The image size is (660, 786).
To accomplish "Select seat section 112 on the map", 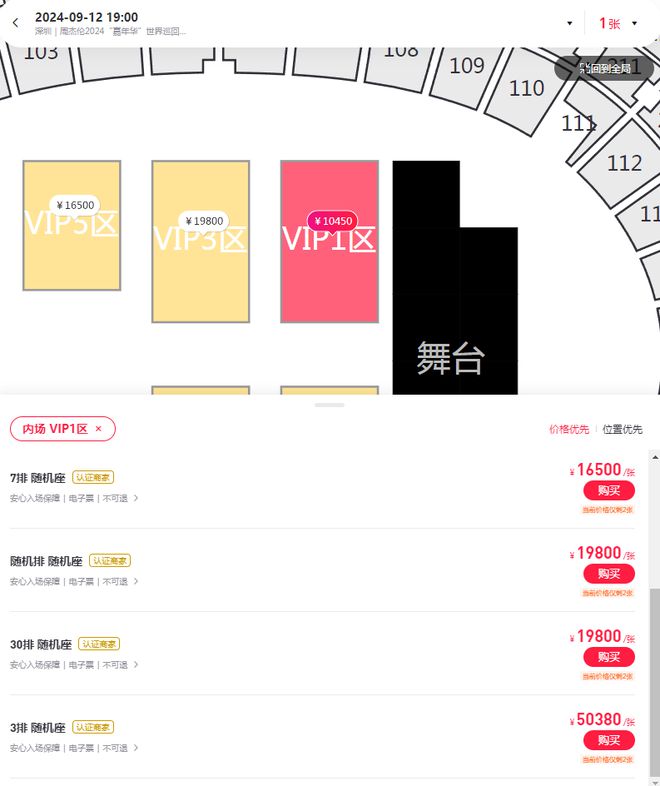I will (x=624, y=162).
